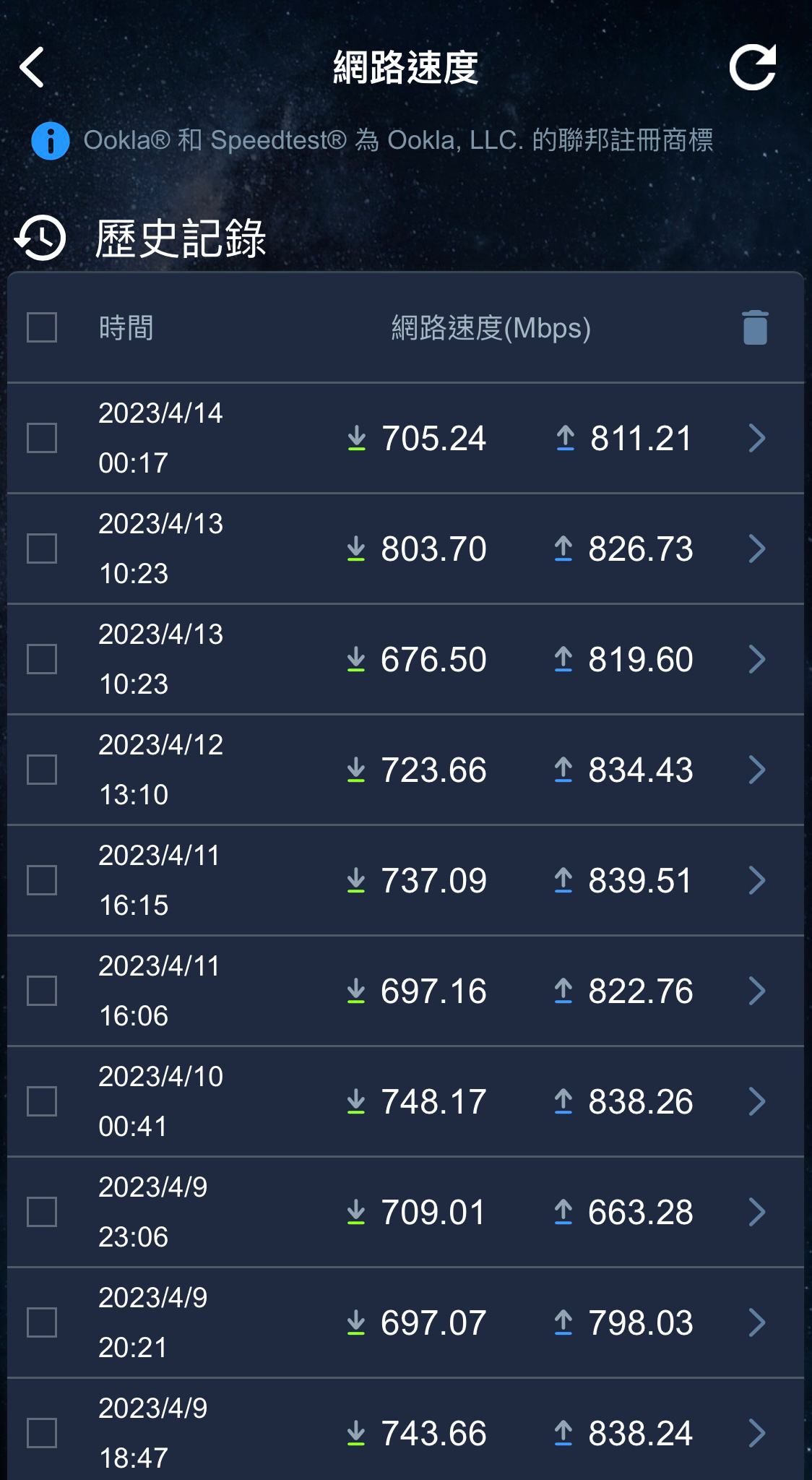Open details for the 803.70 download result
Image resolution: width=812 pixels, height=1480 pixels.
[x=756, y=548]
